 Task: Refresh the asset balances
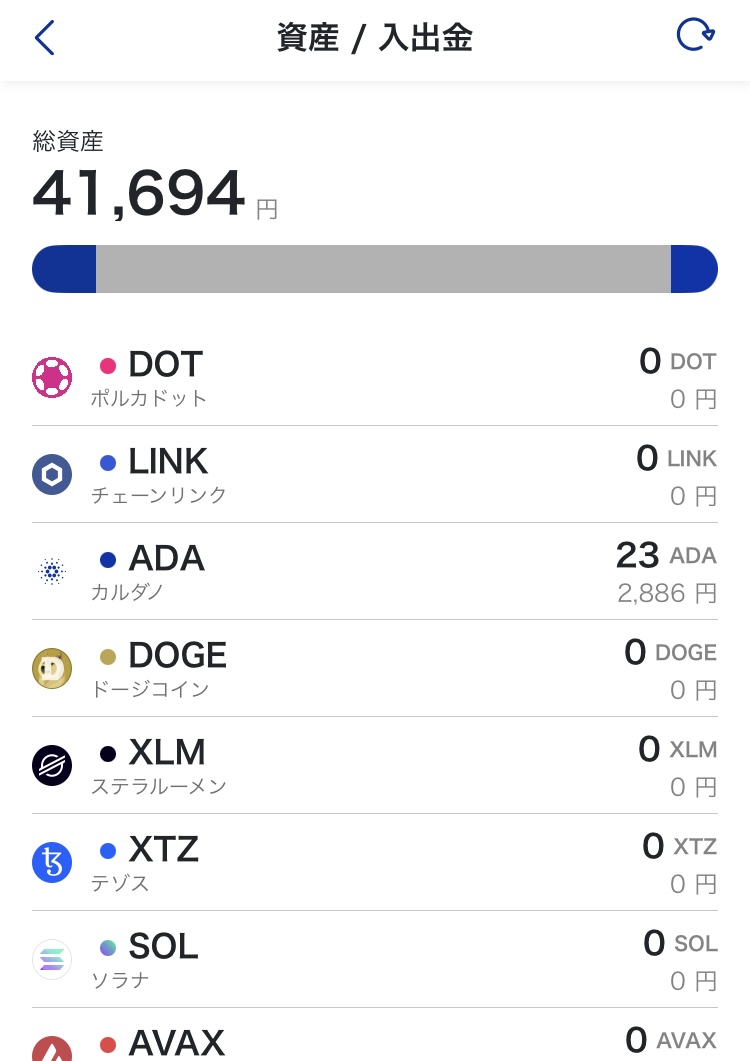coord(695,36)
